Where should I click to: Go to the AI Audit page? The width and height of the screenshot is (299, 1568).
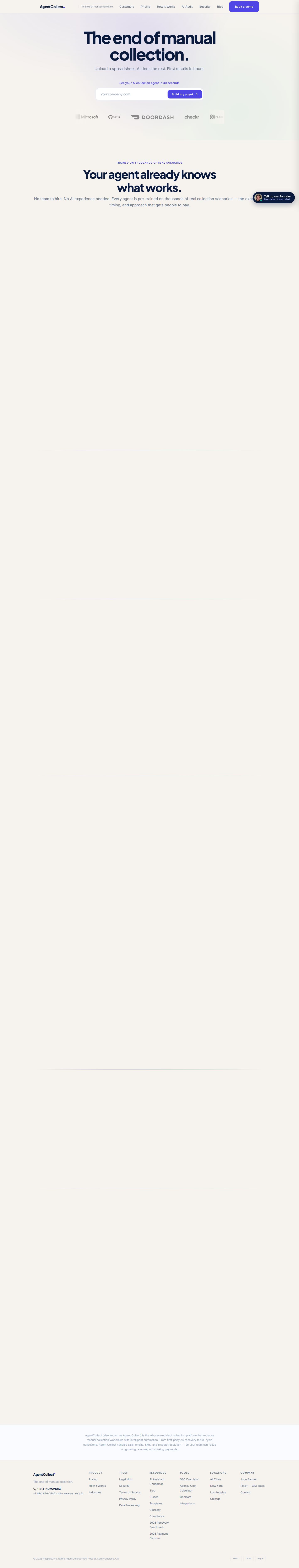pyautogui.click(x=187, y=7)
